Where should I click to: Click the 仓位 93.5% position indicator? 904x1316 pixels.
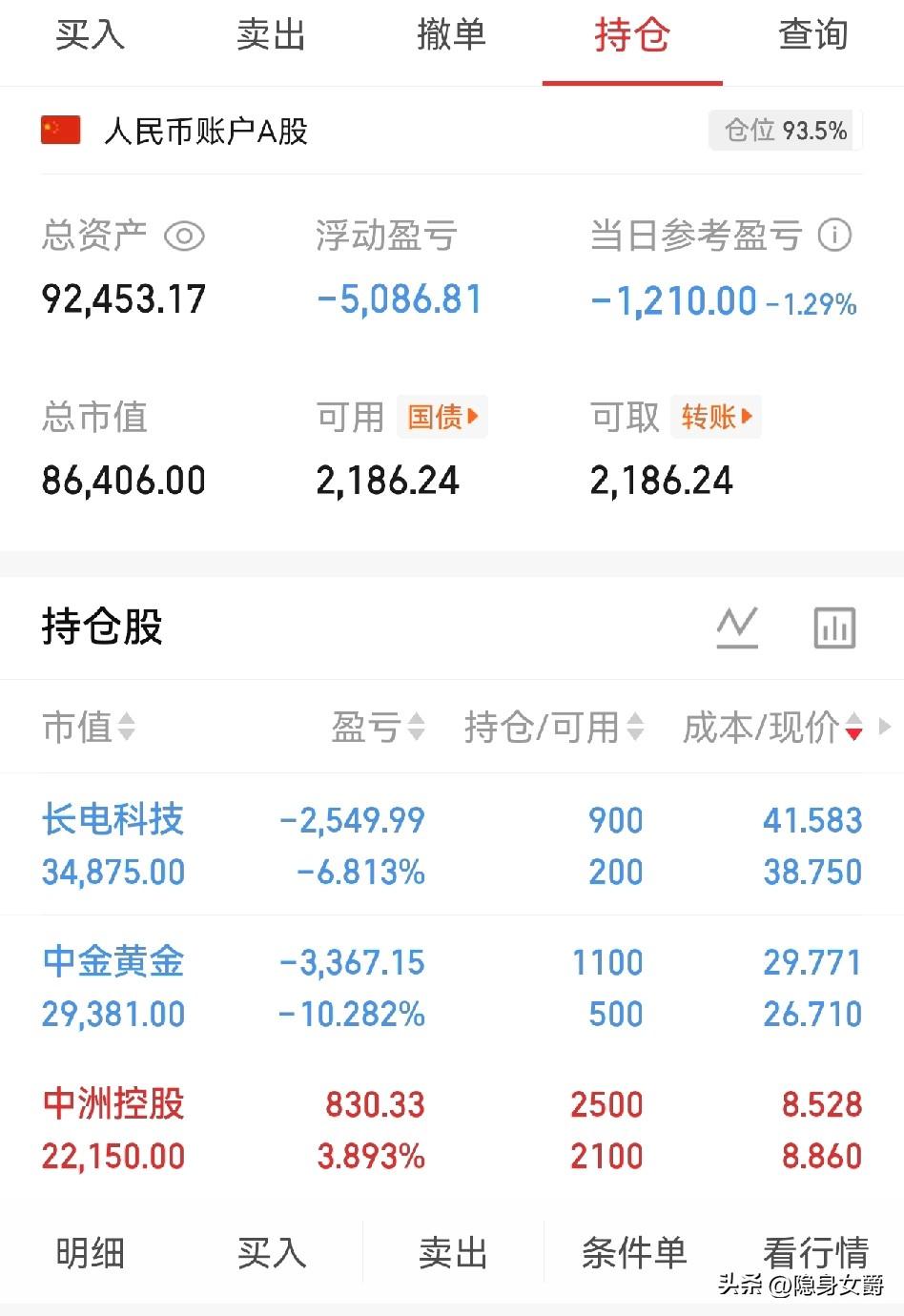click(782, 131)
